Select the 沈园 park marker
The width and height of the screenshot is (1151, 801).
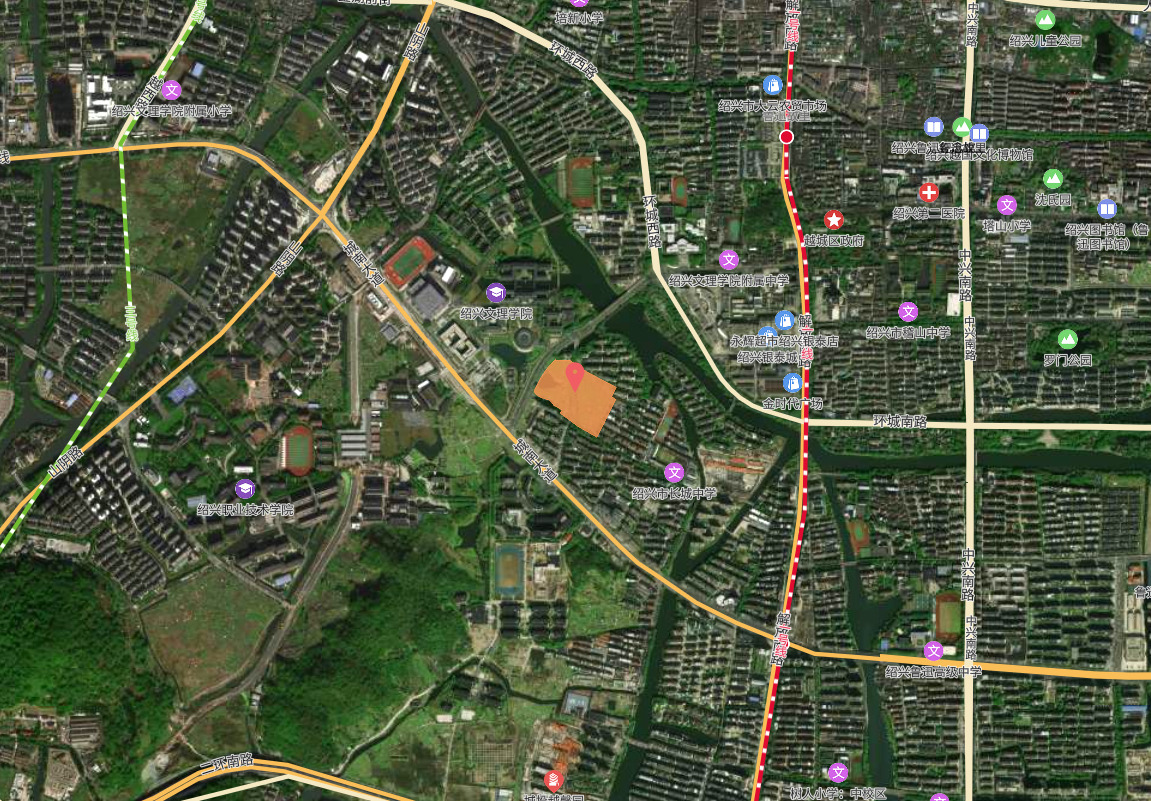click(1052, 179)
